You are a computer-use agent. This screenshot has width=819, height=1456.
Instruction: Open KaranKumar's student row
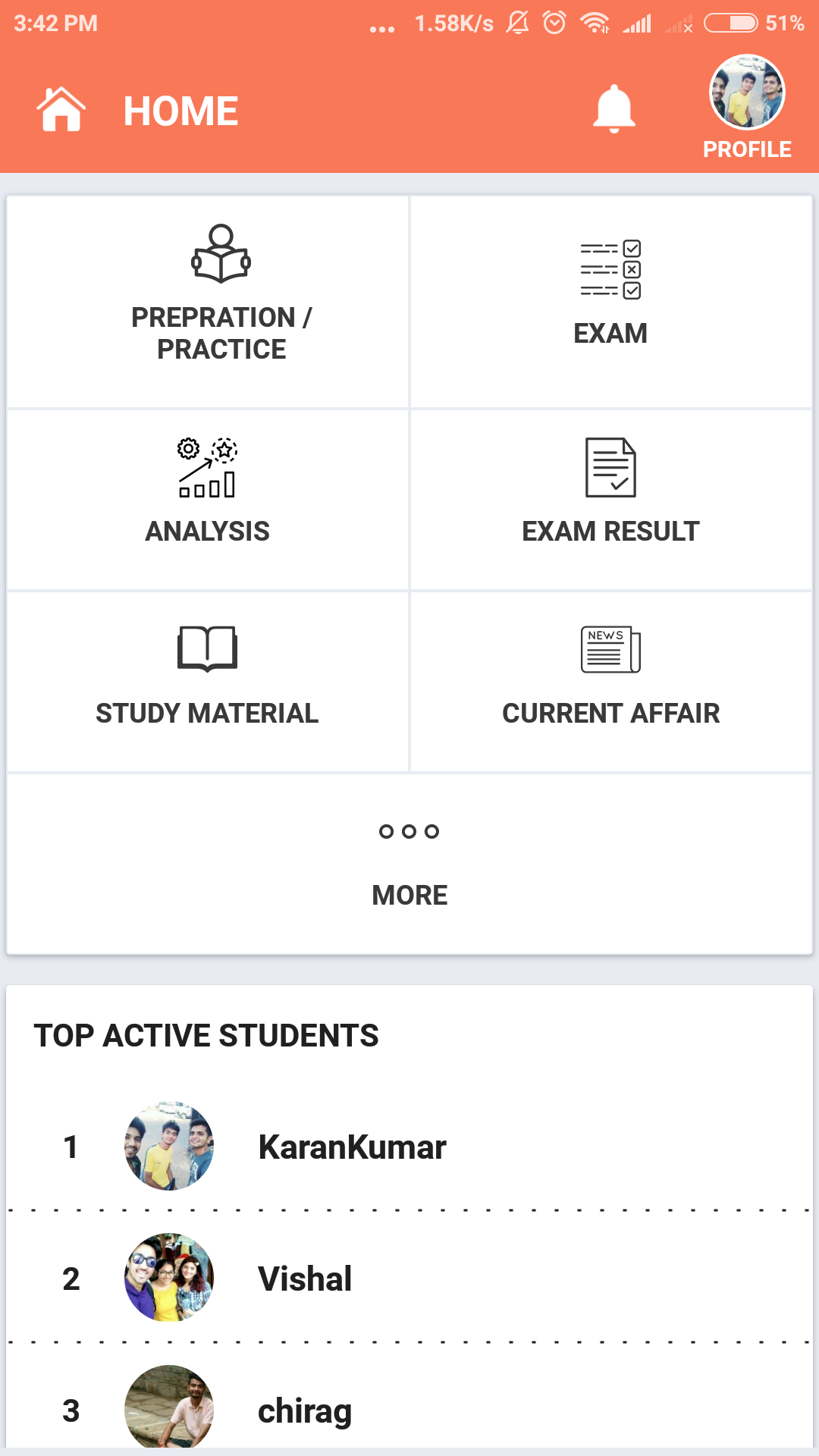[x=409, y=1146]
